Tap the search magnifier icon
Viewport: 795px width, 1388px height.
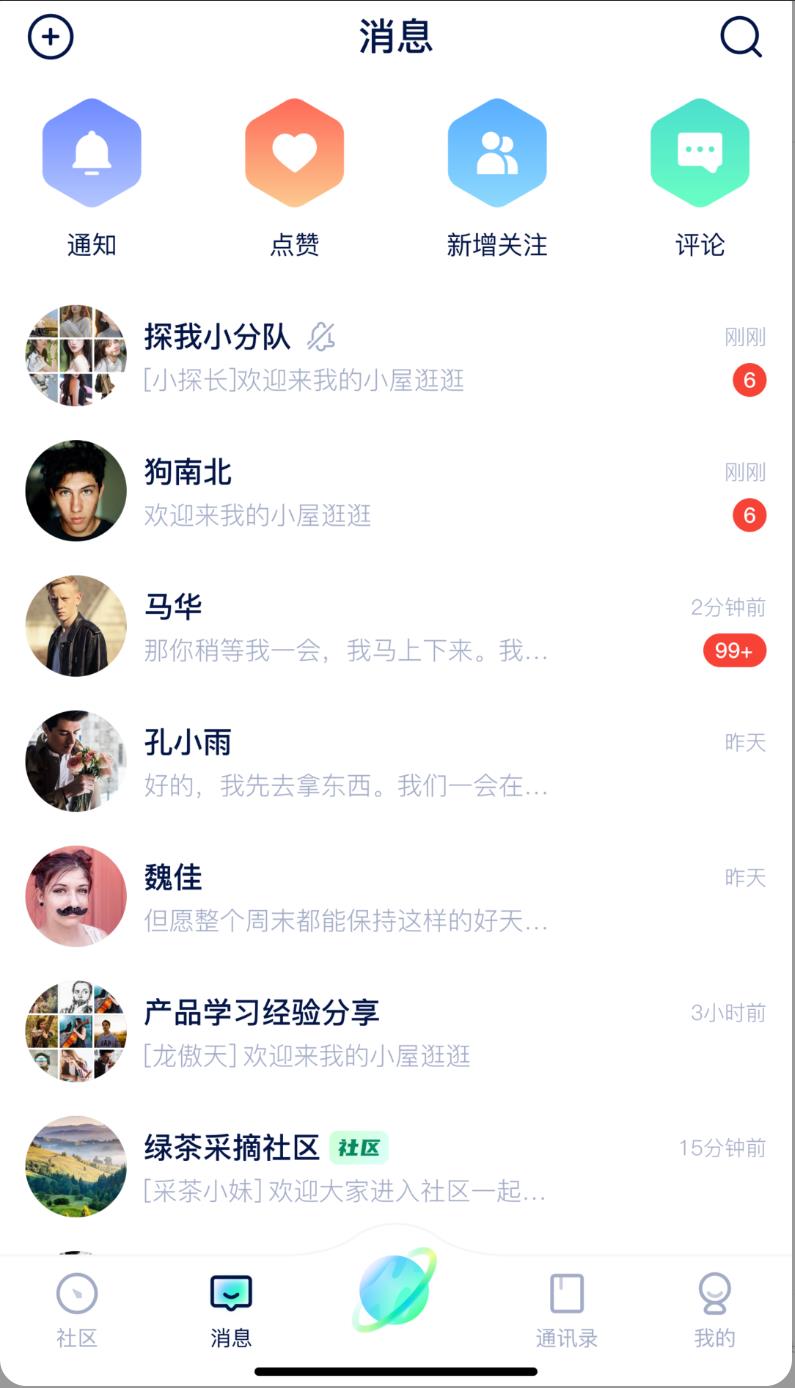(x=739, y=38)
